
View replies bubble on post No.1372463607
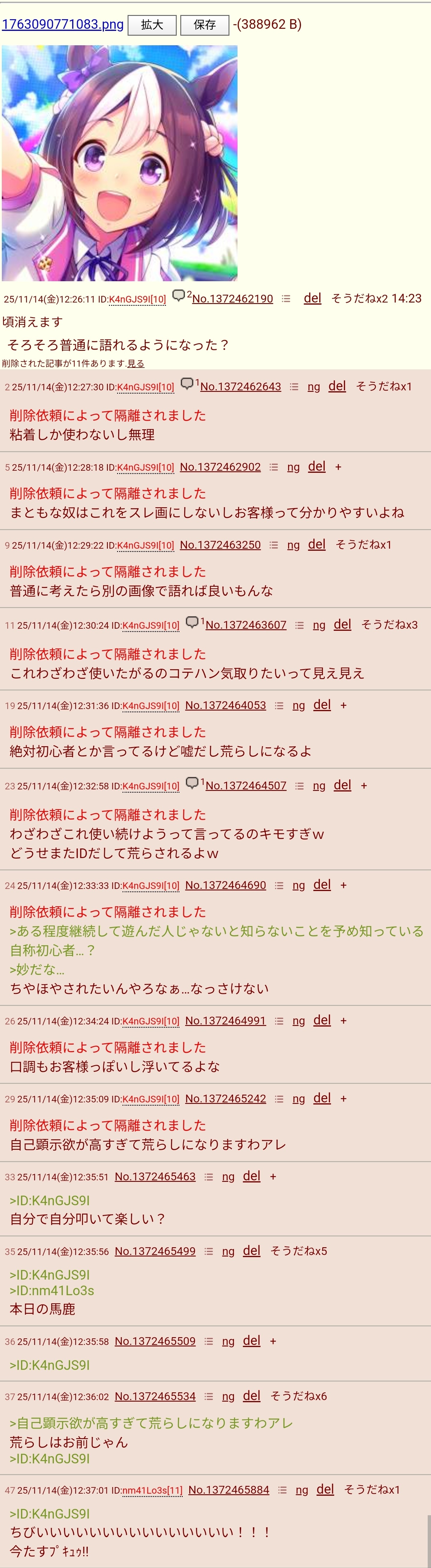click(x=192, y=622)
